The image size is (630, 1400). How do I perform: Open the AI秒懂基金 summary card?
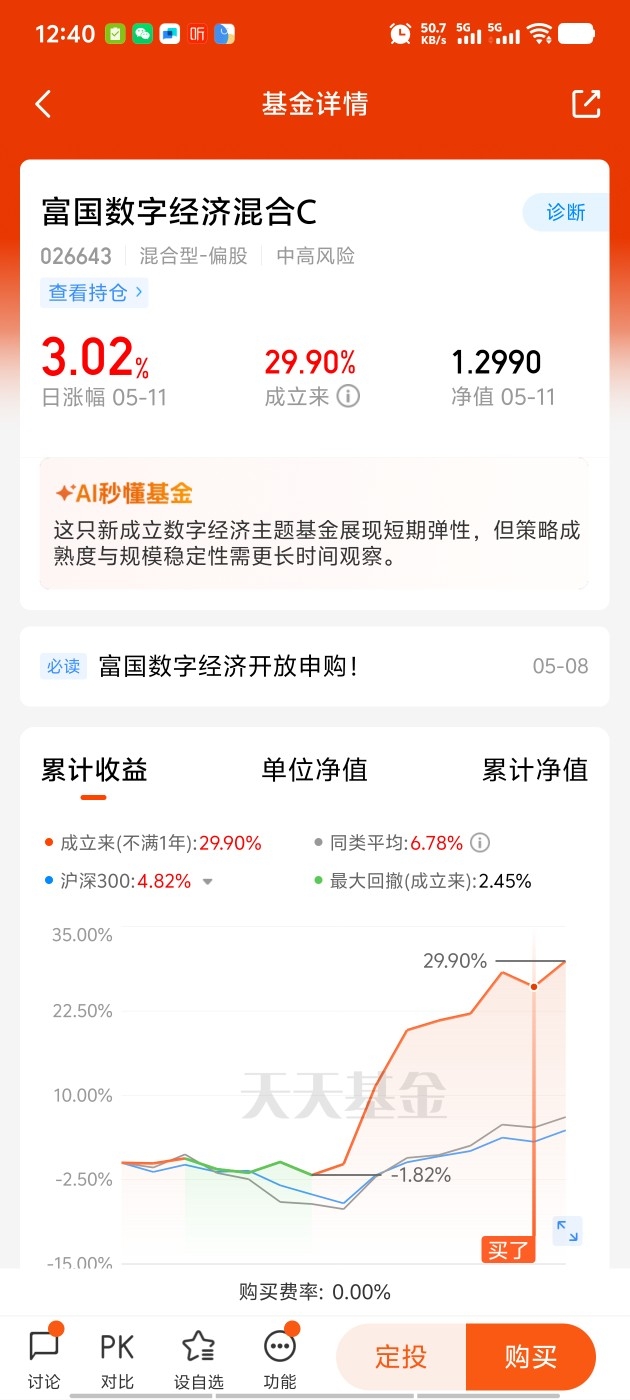click(x=314, y=524)
